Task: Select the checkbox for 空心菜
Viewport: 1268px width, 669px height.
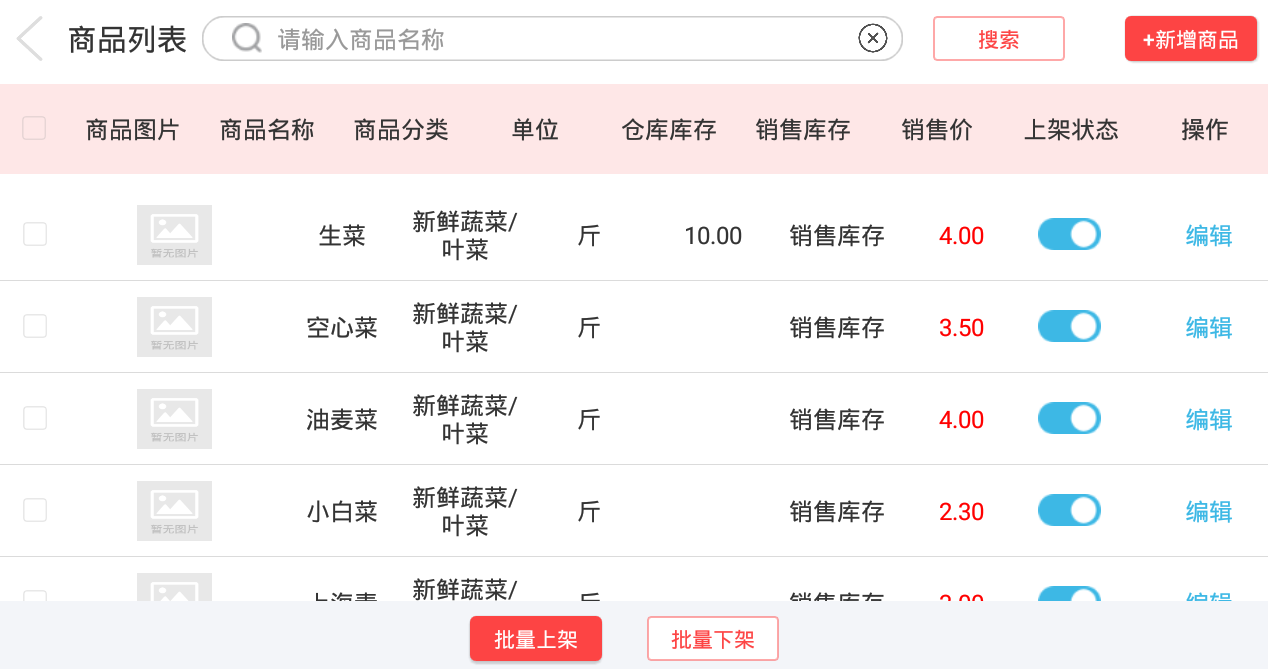Action: 35,326
